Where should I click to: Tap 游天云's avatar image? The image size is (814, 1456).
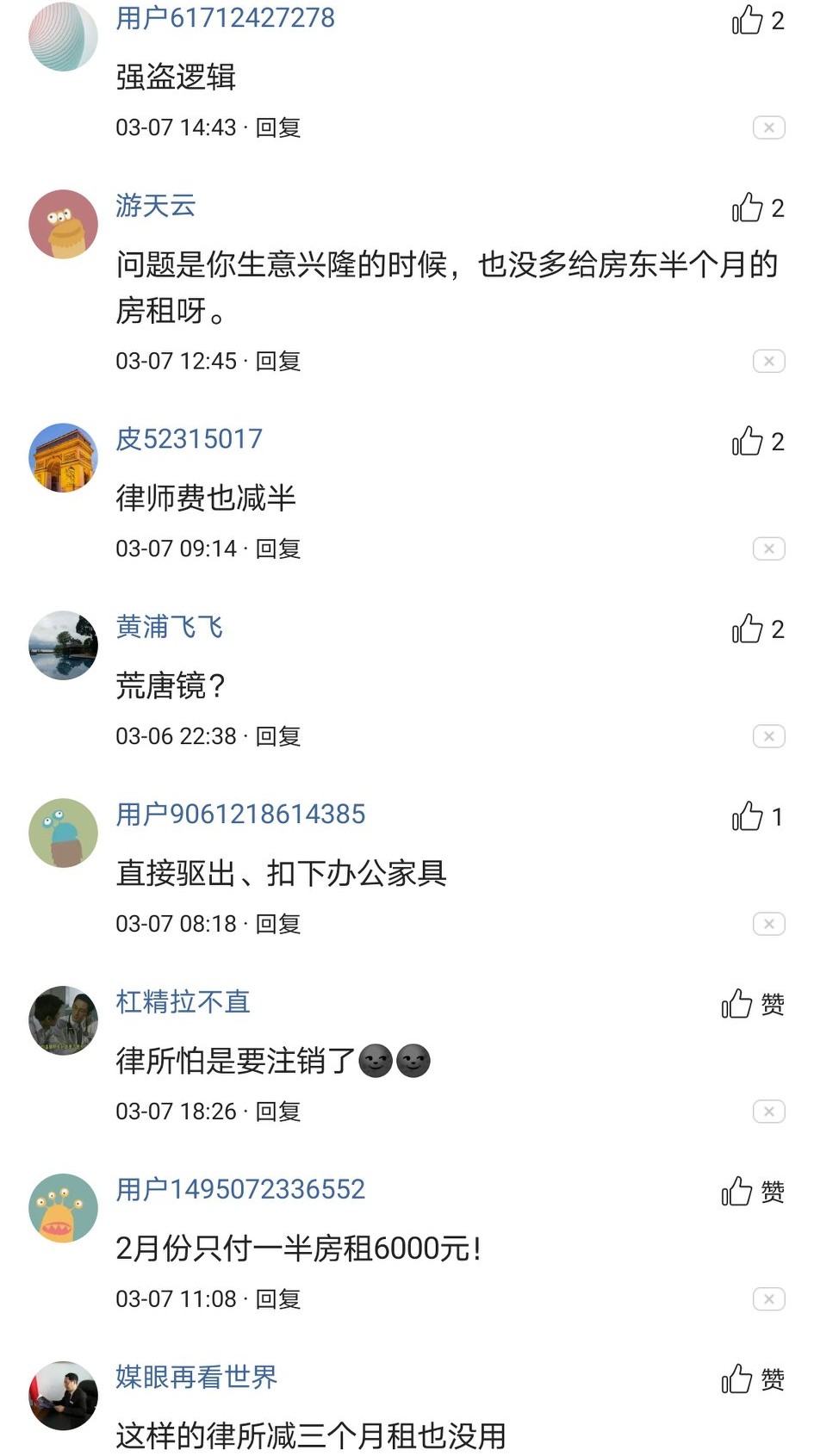coord(62,222)
